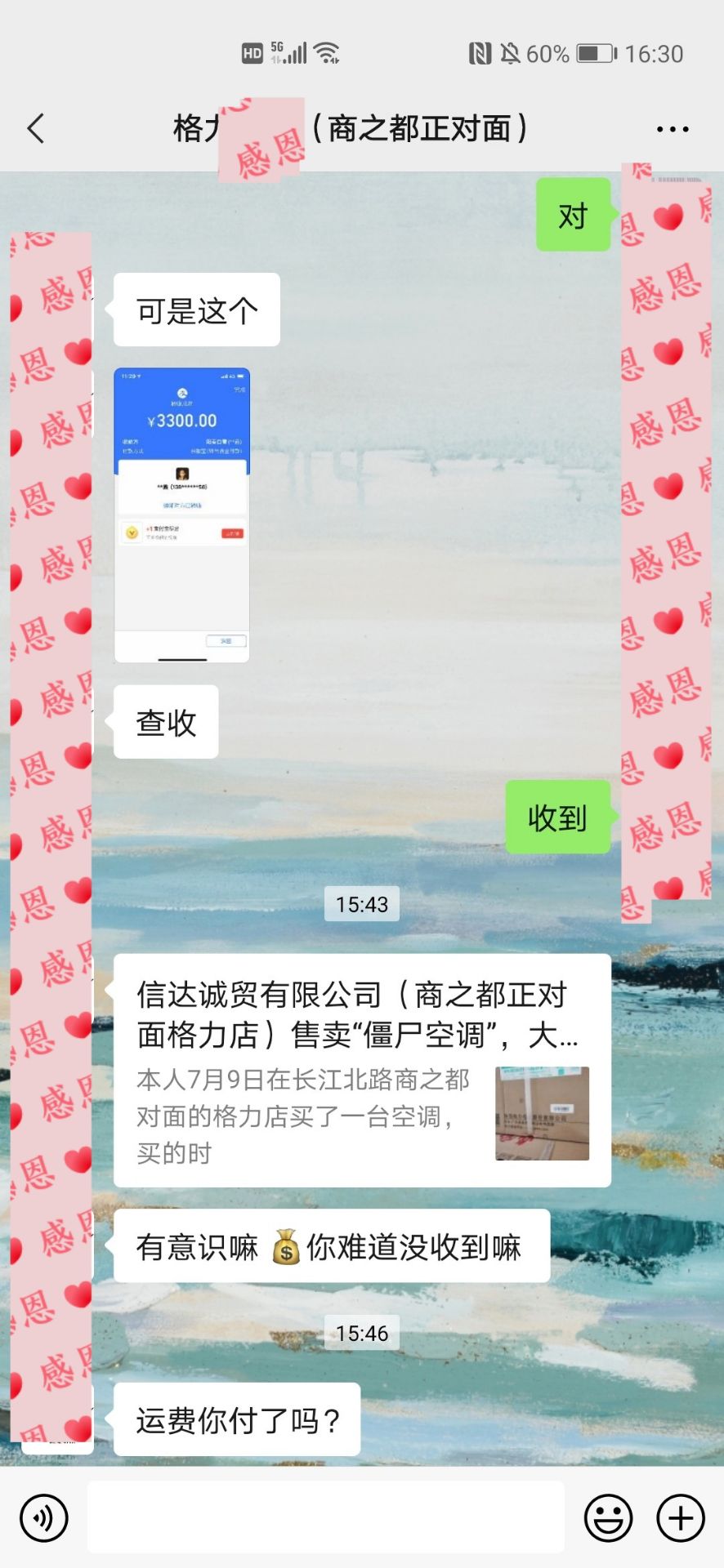Switch to voice message input
The width and height of the screenshot is (724, 1568).
click(44, 1518)
